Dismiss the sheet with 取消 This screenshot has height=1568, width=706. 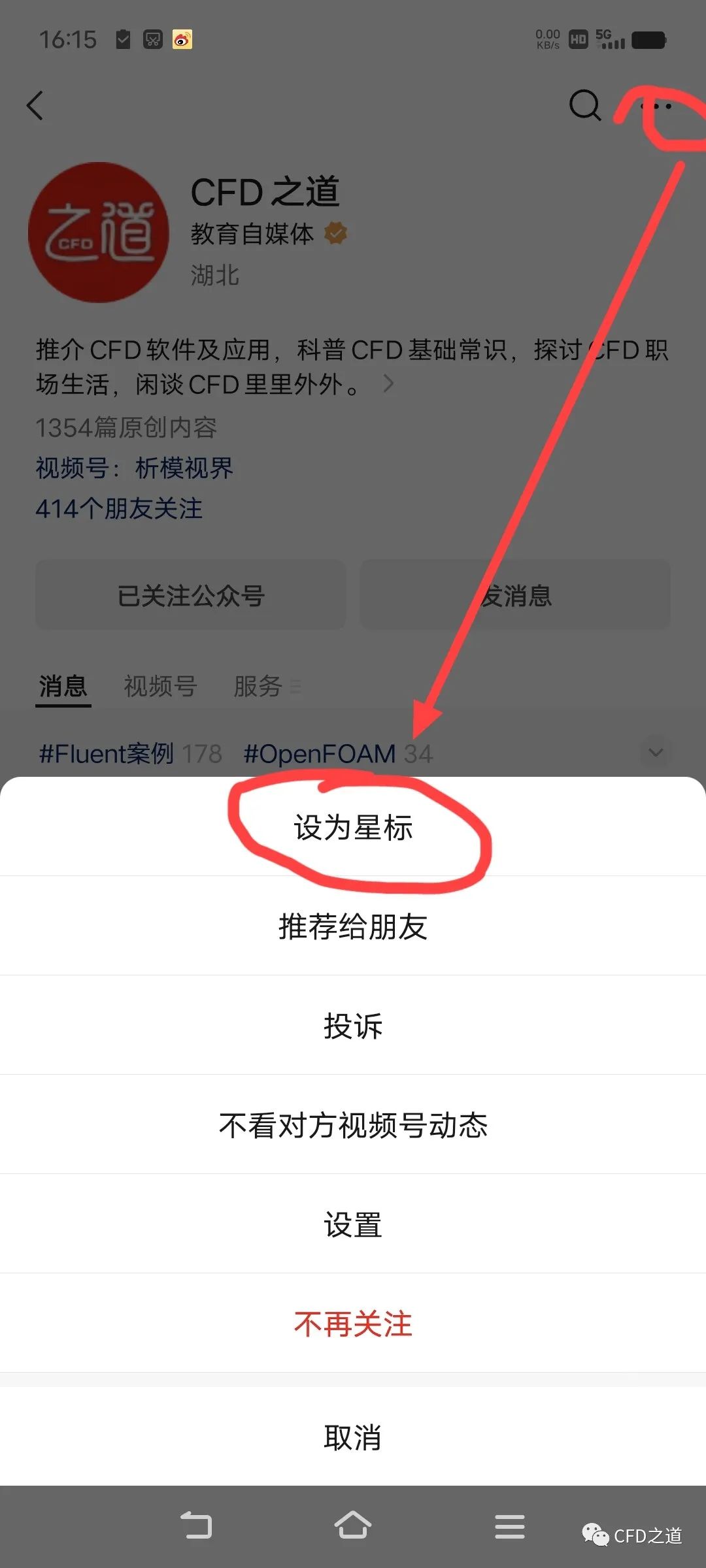[x=353, y=1437]
